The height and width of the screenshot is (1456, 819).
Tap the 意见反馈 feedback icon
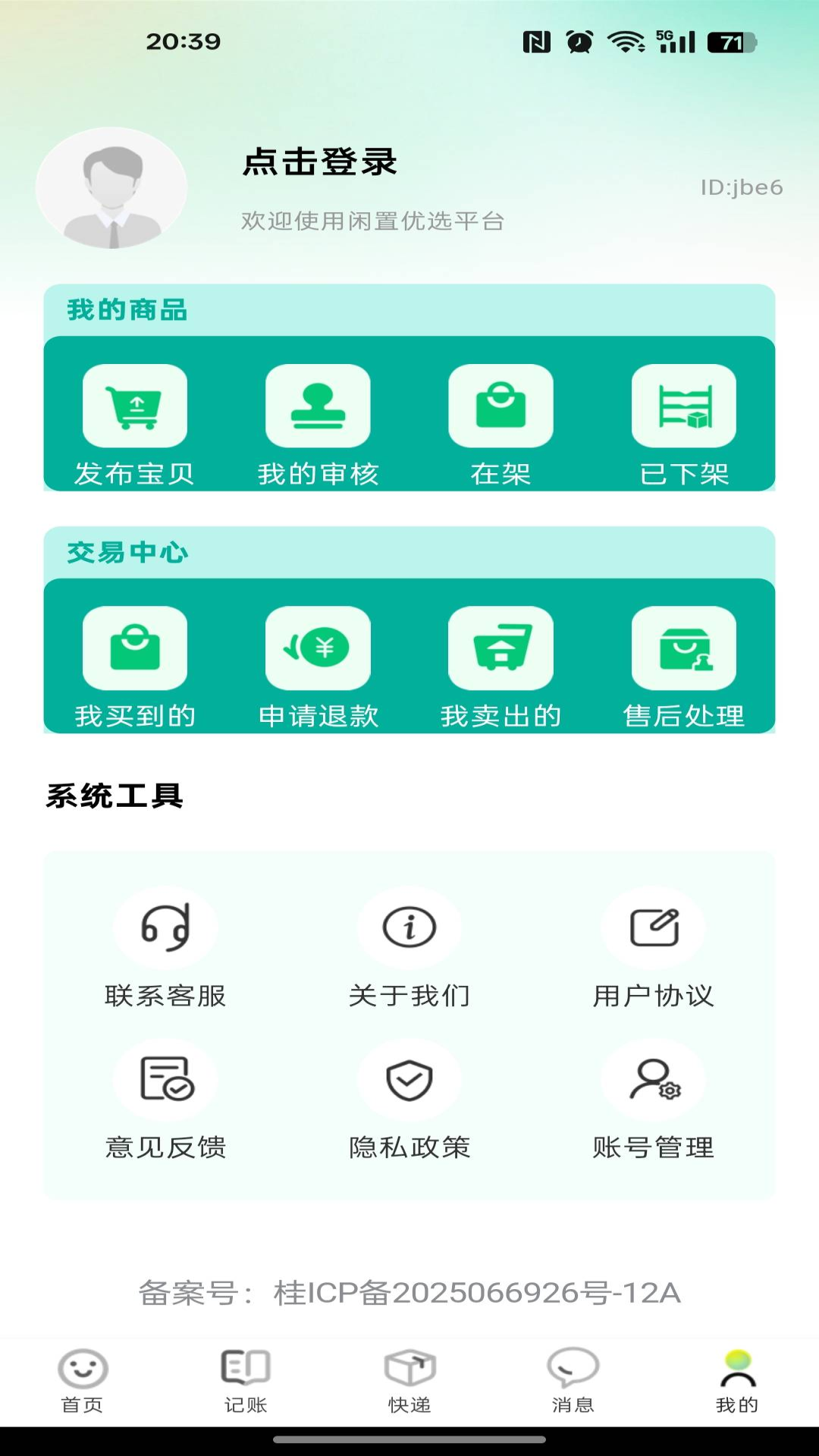(x=166, y=1079)
